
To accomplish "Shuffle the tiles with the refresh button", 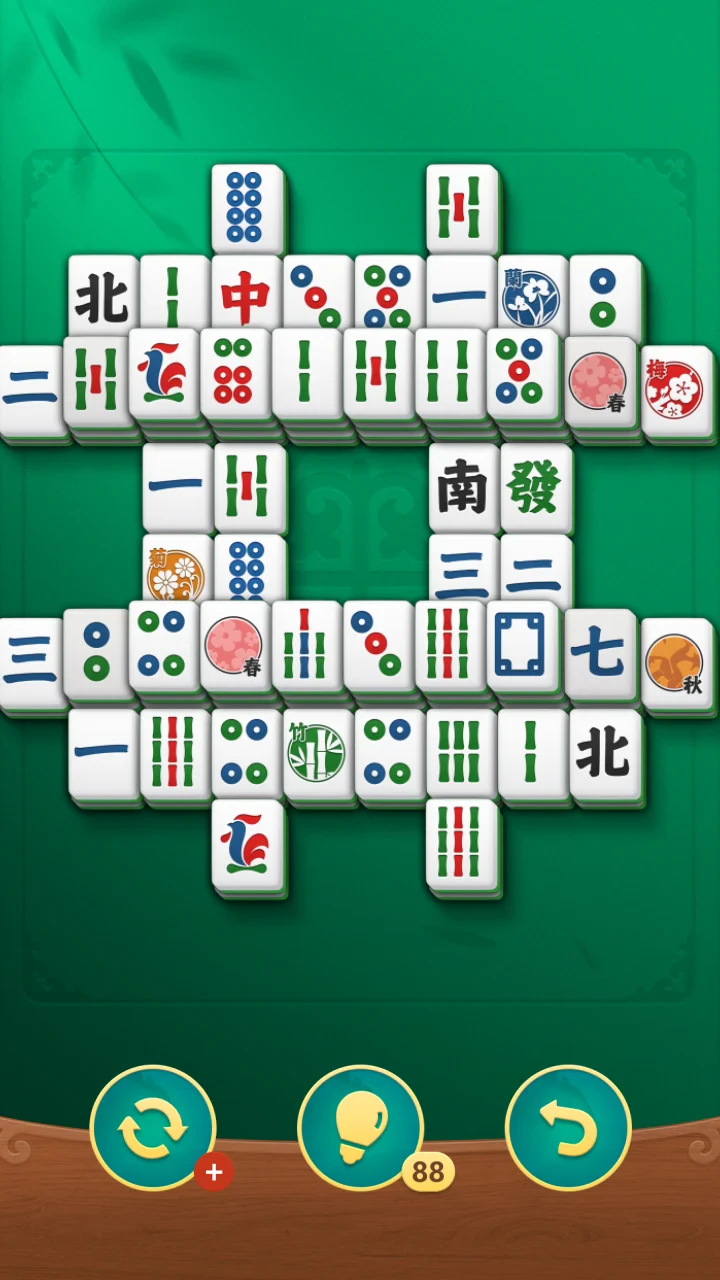I will click(153, 1128).
